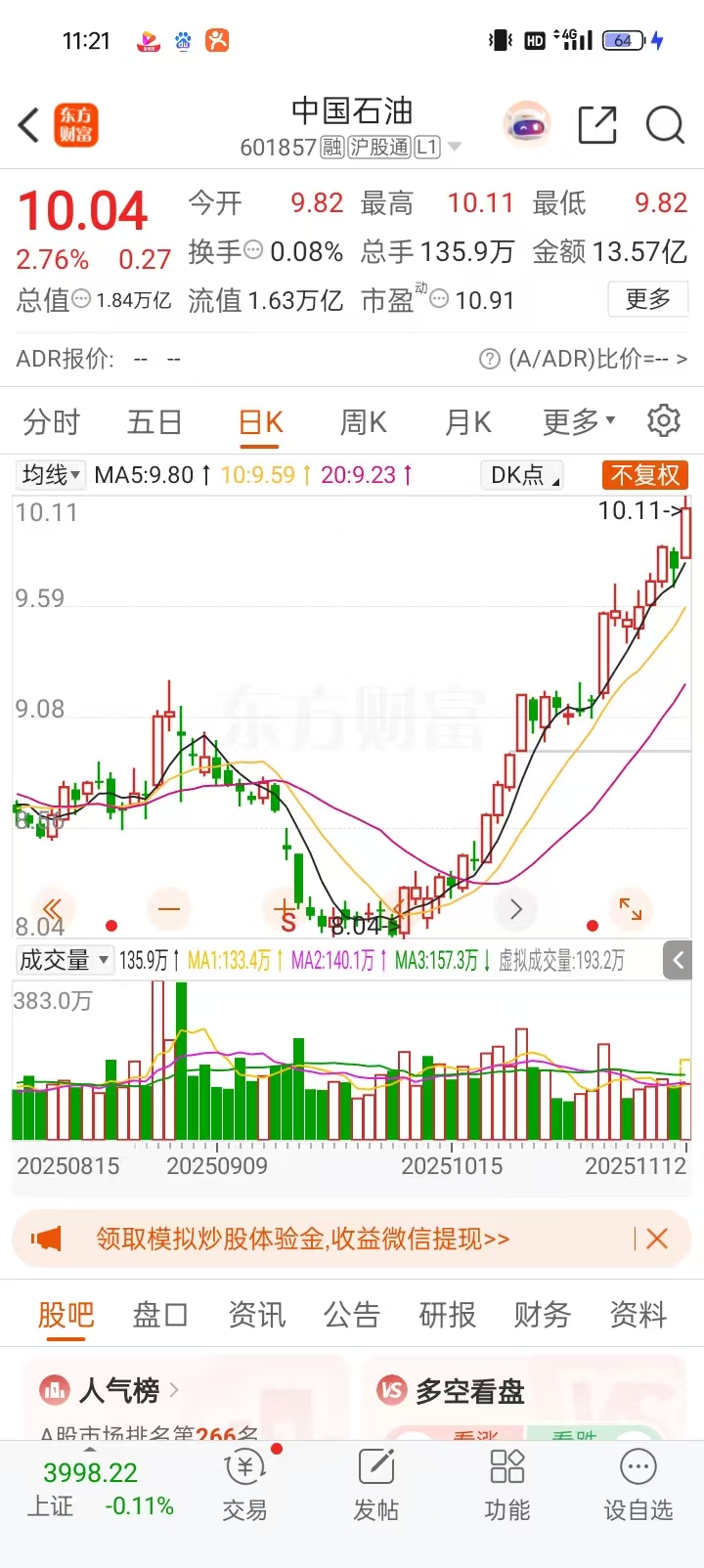Switch to the 资讯 tab

(256, 1316)
